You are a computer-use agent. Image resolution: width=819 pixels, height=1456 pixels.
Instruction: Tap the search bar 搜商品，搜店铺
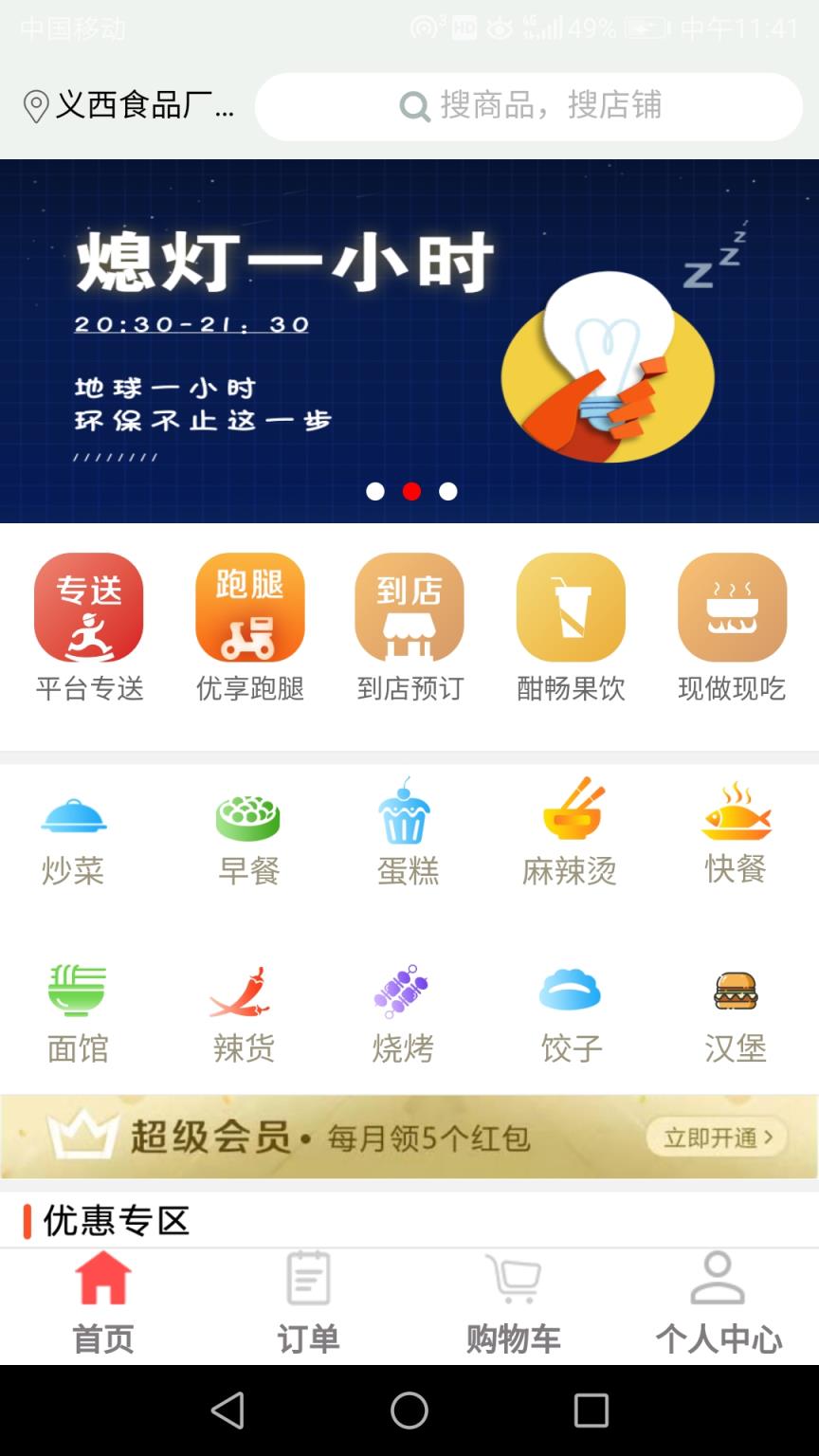527,105
